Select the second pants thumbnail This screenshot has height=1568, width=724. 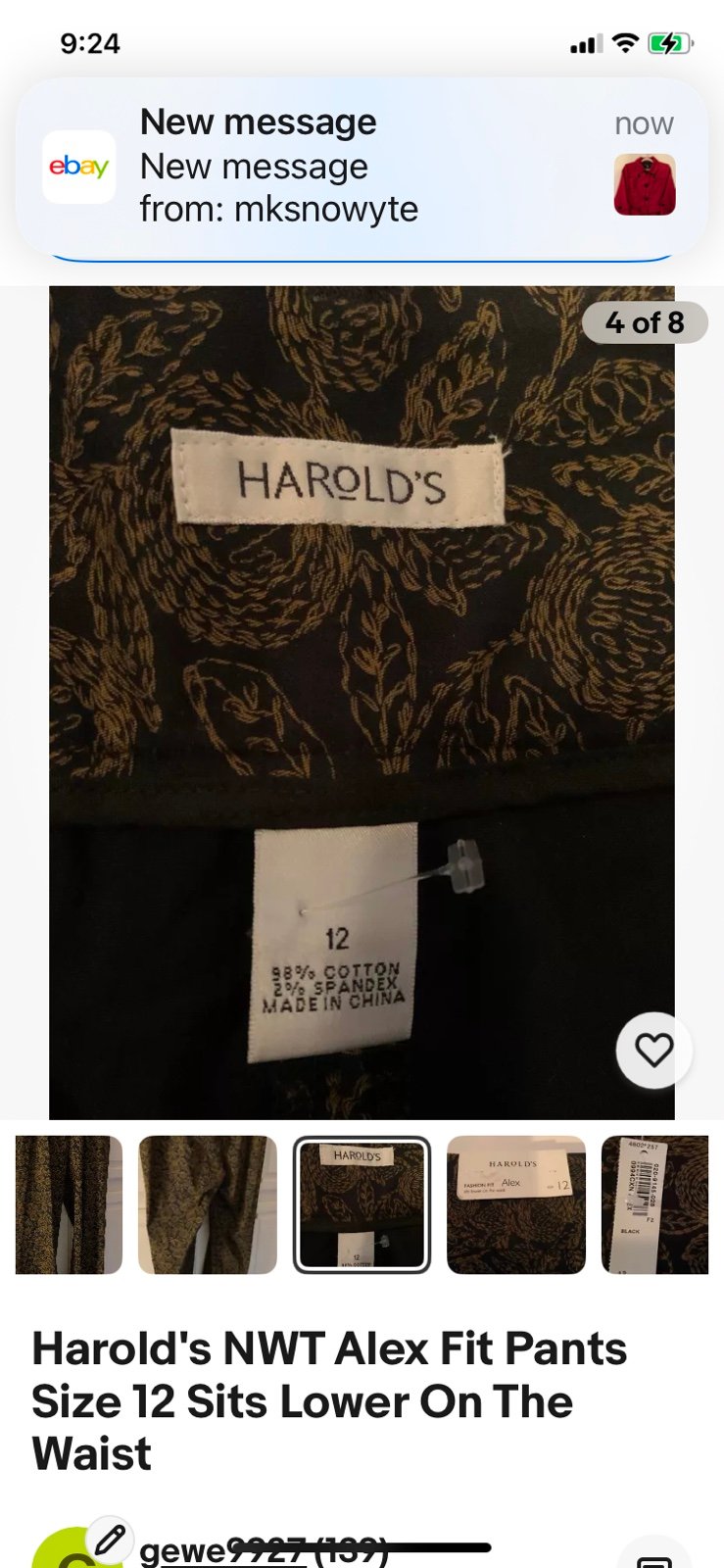(208, 1204)
